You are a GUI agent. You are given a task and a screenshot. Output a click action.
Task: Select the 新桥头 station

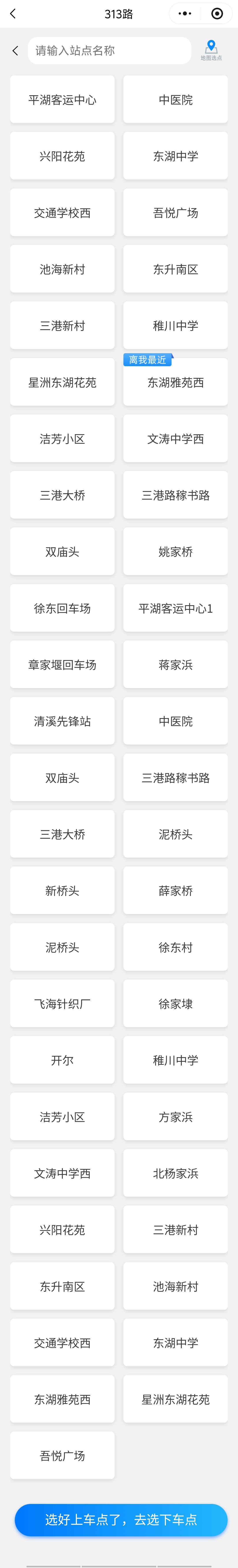point(62,890)
